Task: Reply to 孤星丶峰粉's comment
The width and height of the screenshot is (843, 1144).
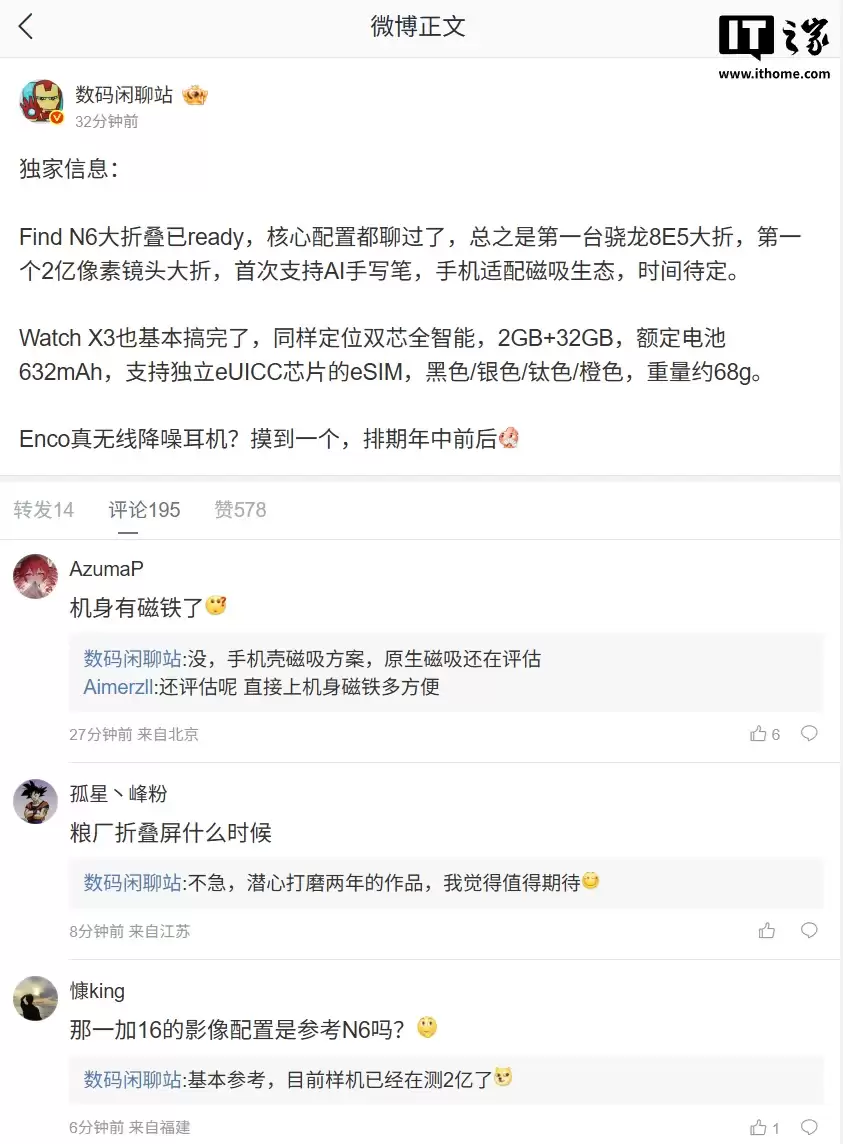Action: click(x=809, y=931)
